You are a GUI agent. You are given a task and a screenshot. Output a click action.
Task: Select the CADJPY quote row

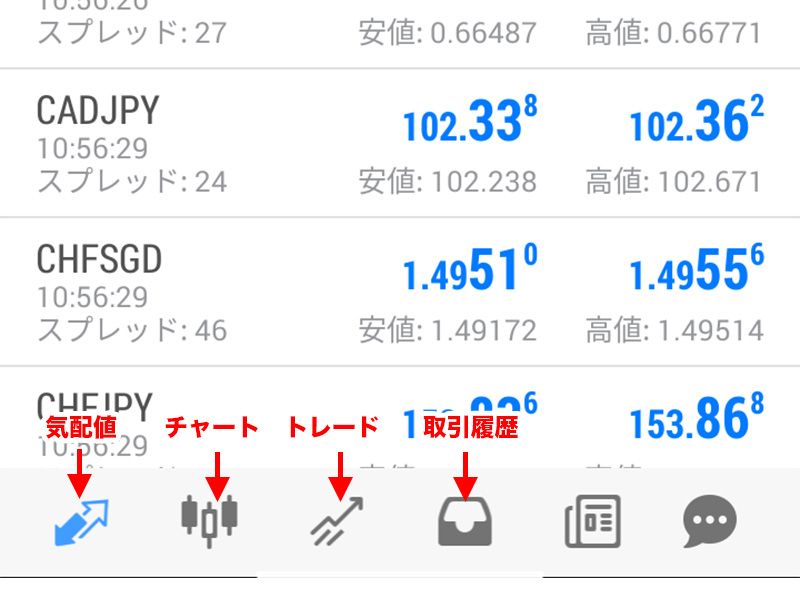(x=400, y=143)
